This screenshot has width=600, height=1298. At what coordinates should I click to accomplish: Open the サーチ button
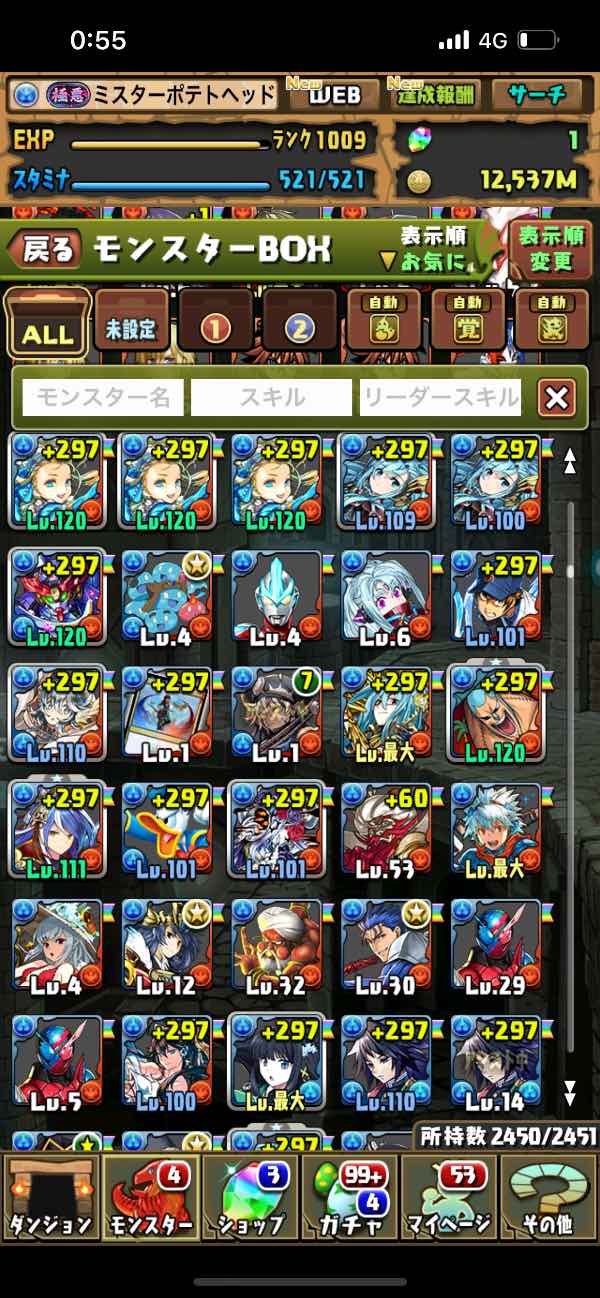pos(537,96)
